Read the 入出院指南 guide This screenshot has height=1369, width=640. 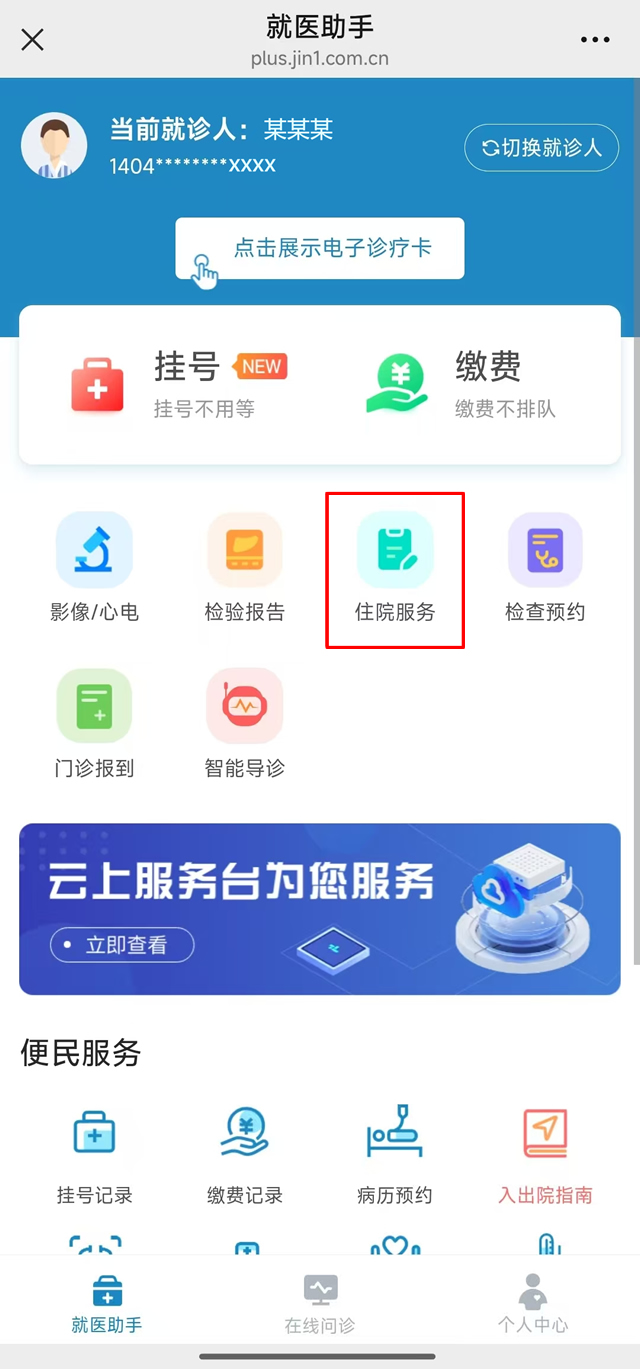click(545, 1153)
